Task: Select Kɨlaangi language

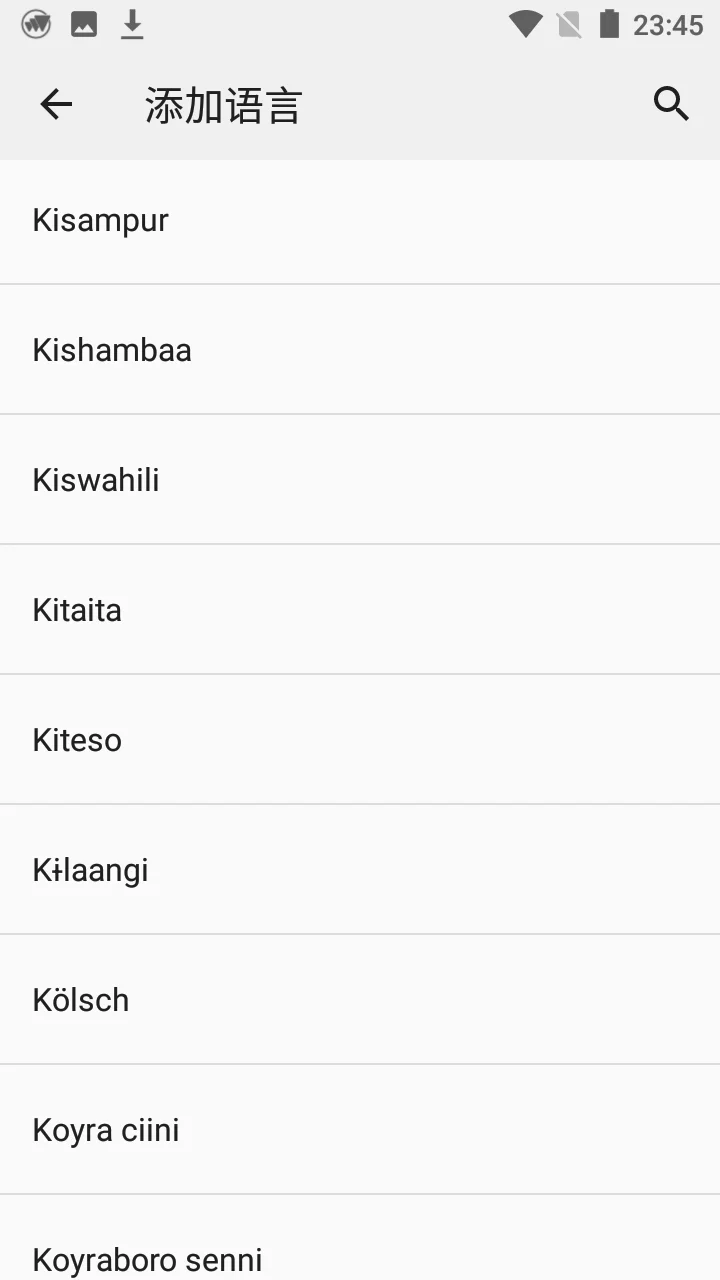Action: pos(360,870)
